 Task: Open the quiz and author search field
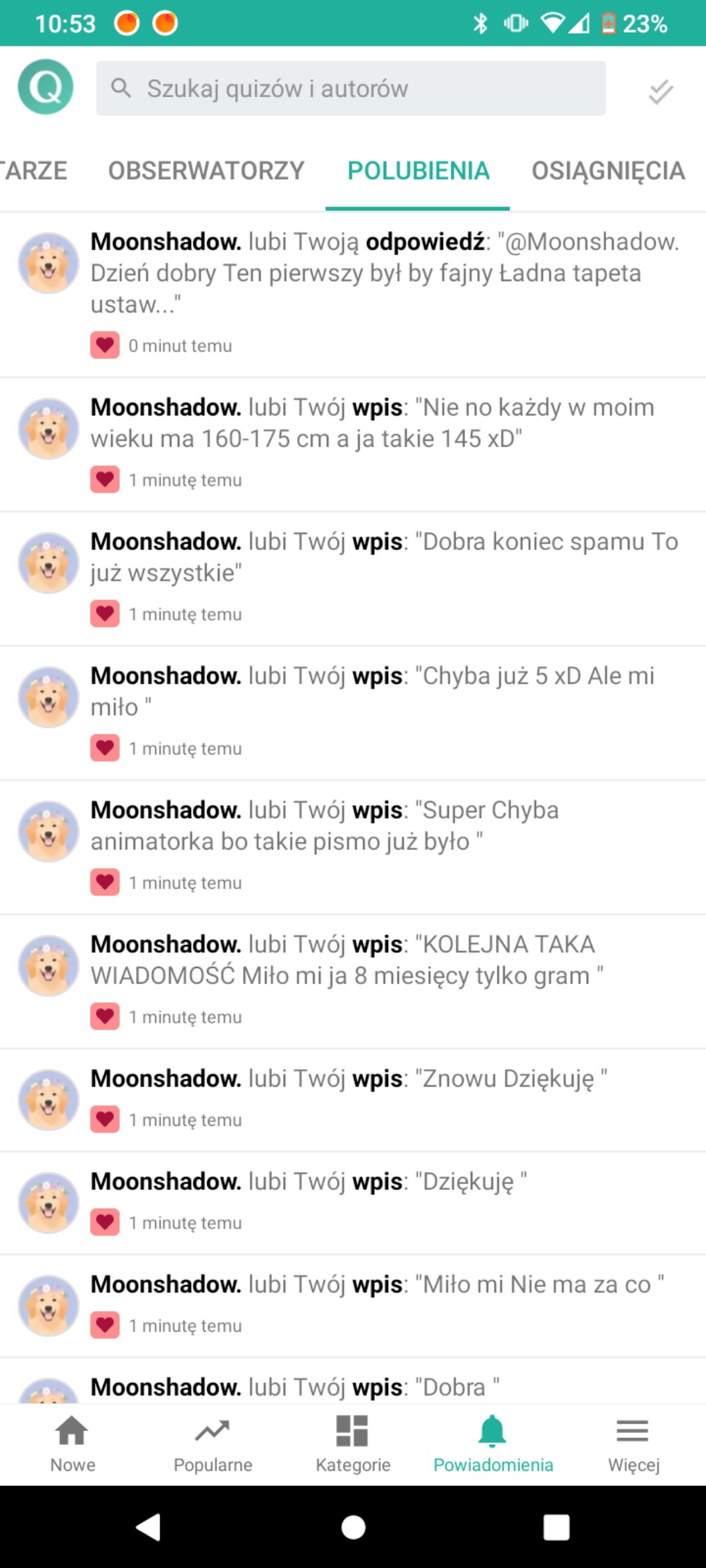pos(350,88)
